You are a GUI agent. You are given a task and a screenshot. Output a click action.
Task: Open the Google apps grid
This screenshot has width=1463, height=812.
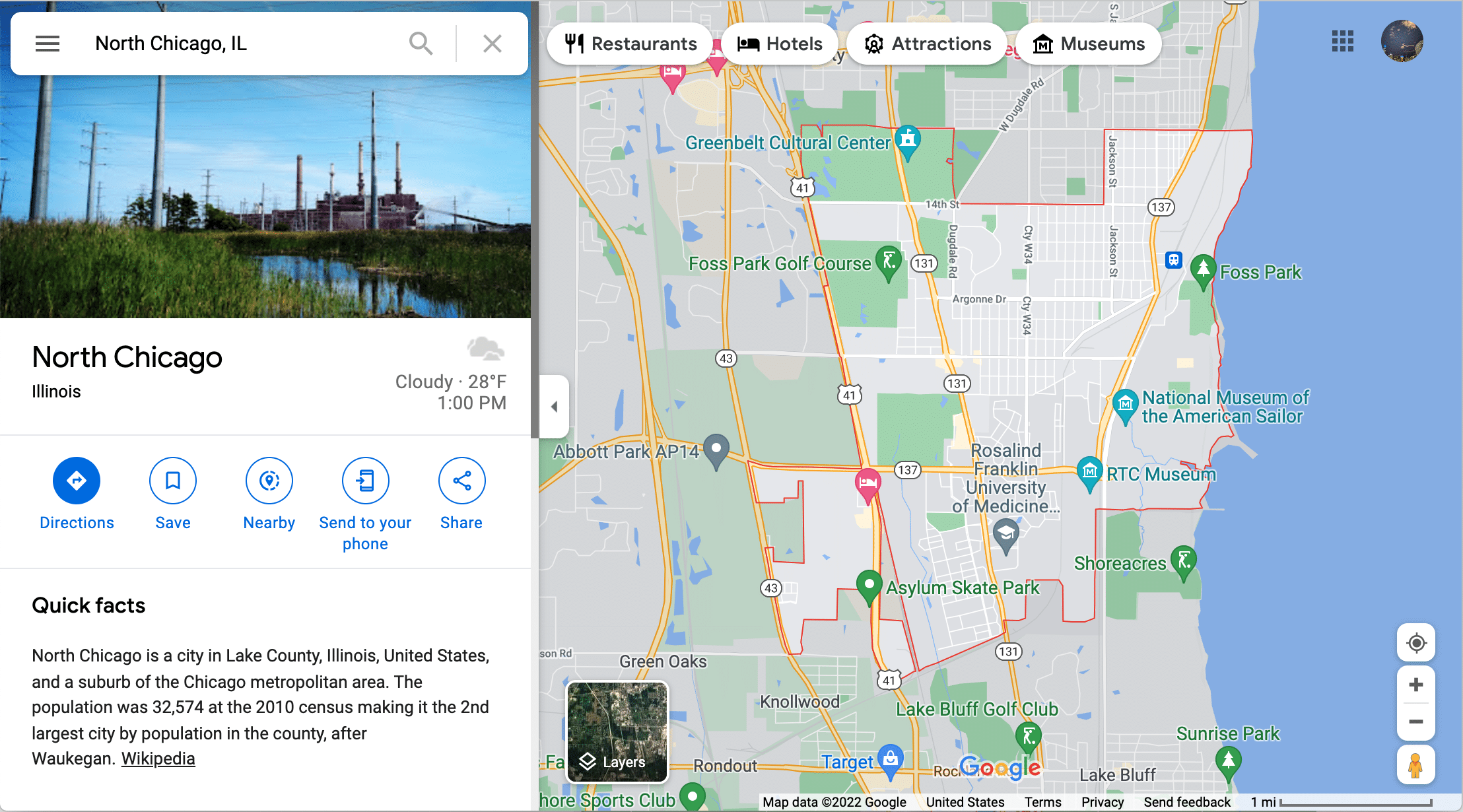(1342, 41)
